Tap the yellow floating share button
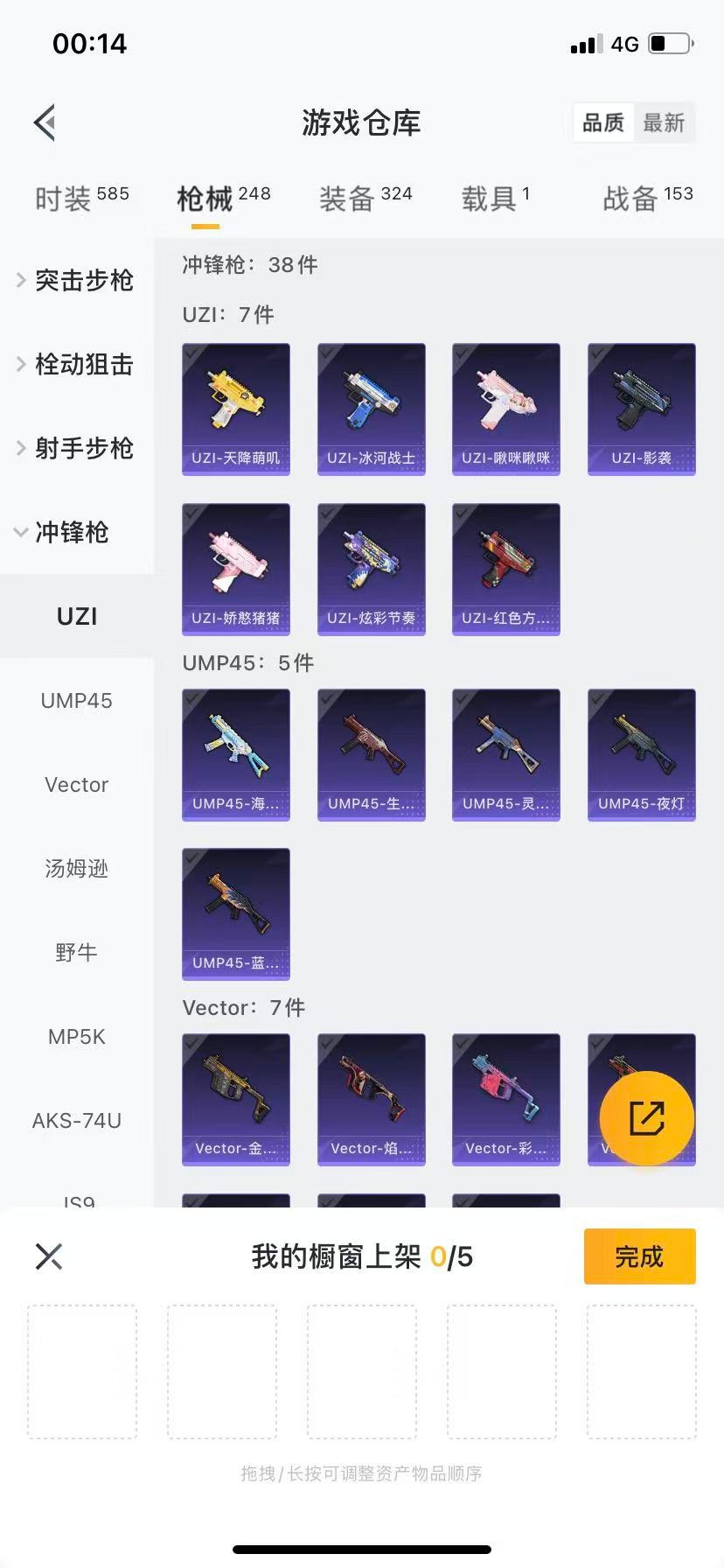The image size is (724, 1568). click(x=647, y=1117)
